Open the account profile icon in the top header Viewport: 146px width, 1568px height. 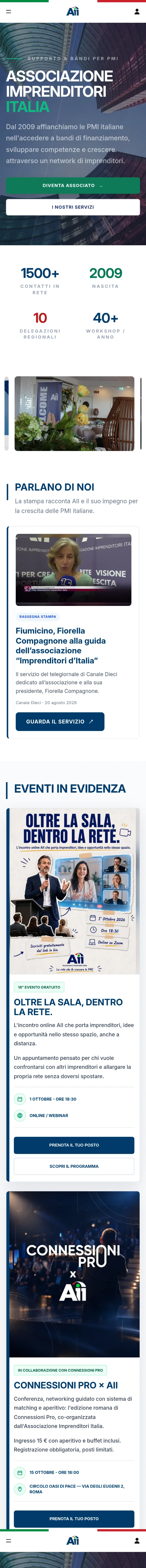click(137, 12)
